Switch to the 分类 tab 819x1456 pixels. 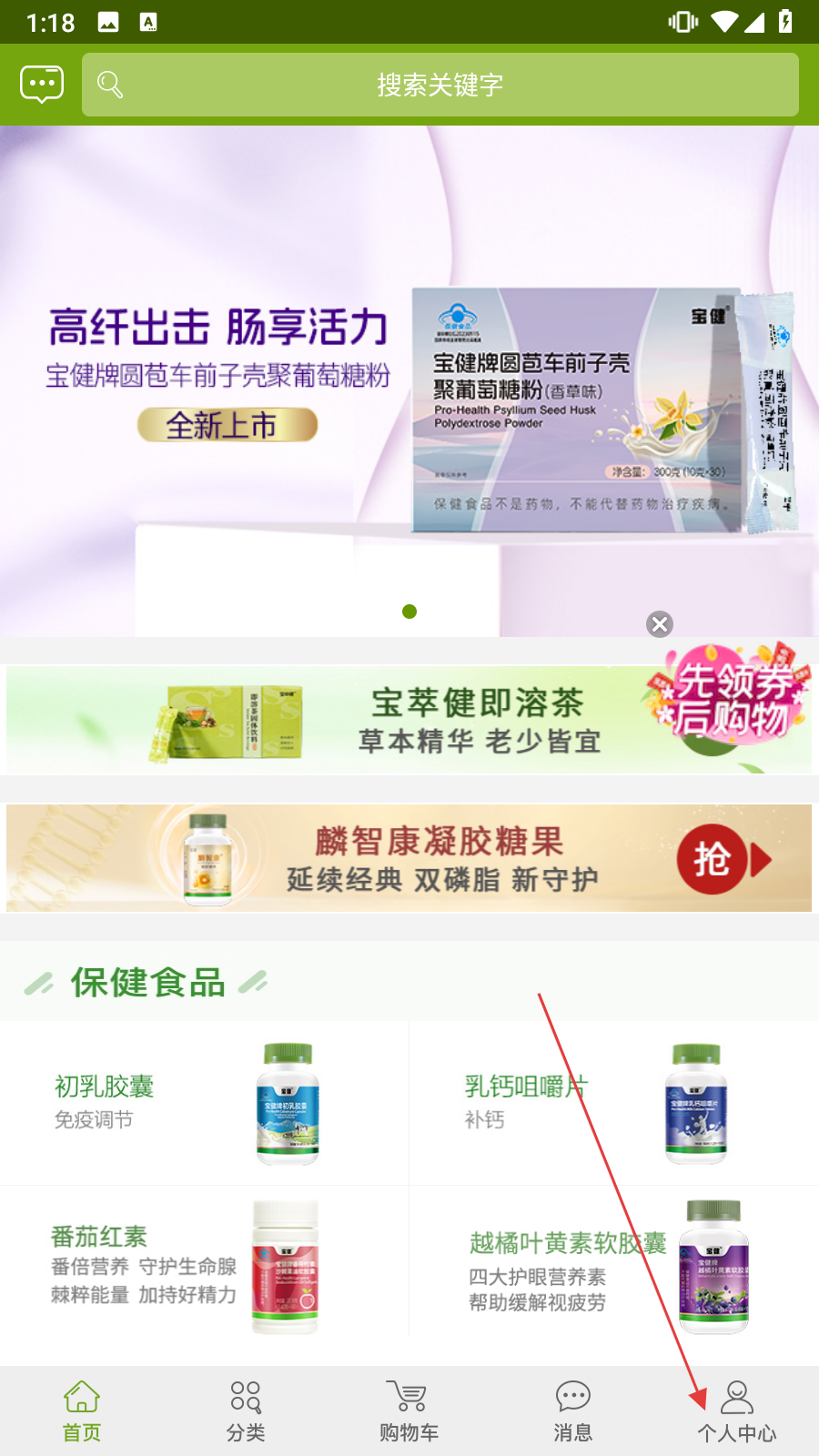(246, 1411)
